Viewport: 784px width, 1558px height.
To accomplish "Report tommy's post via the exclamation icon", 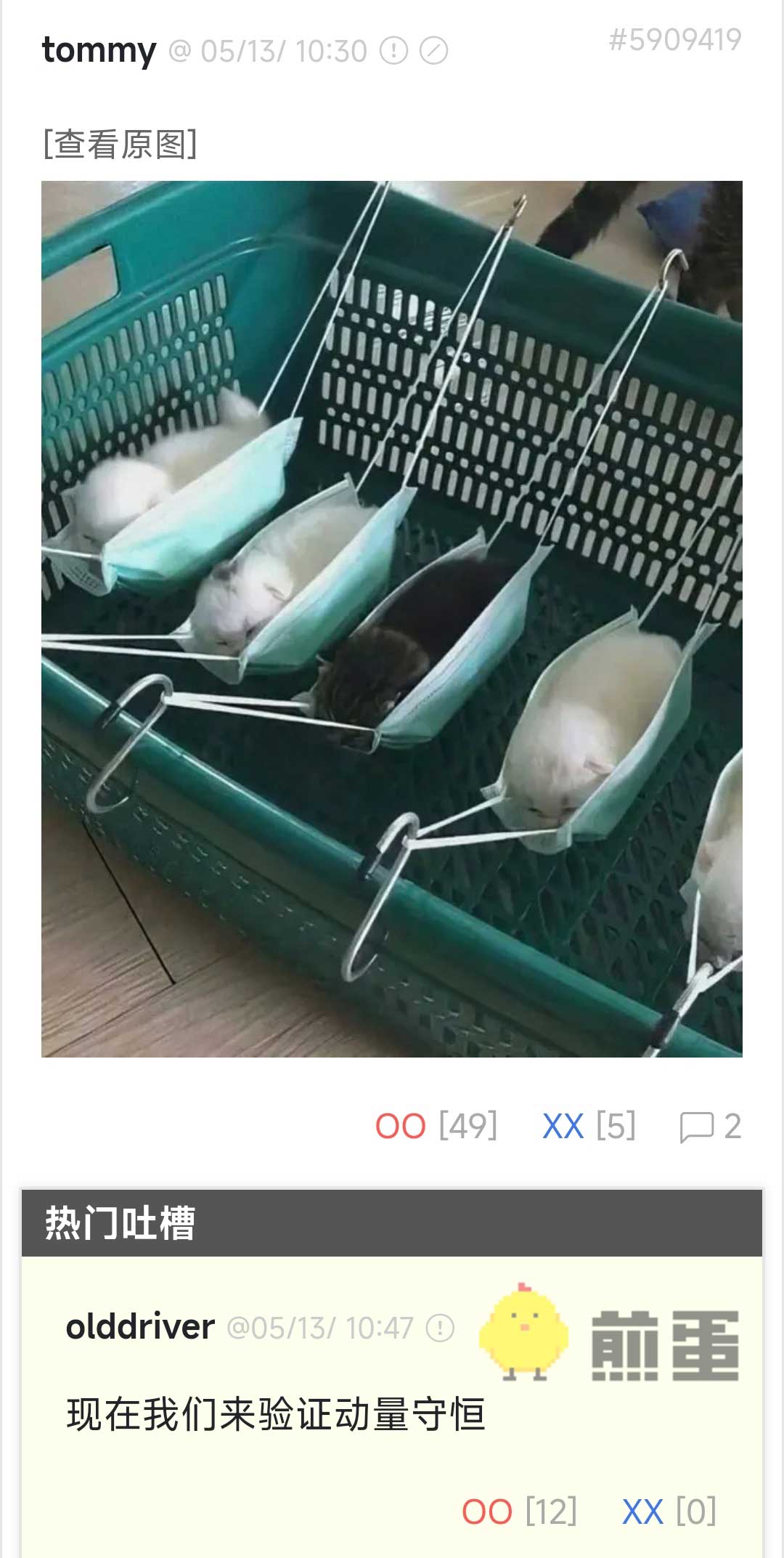I will click(393, 52).
